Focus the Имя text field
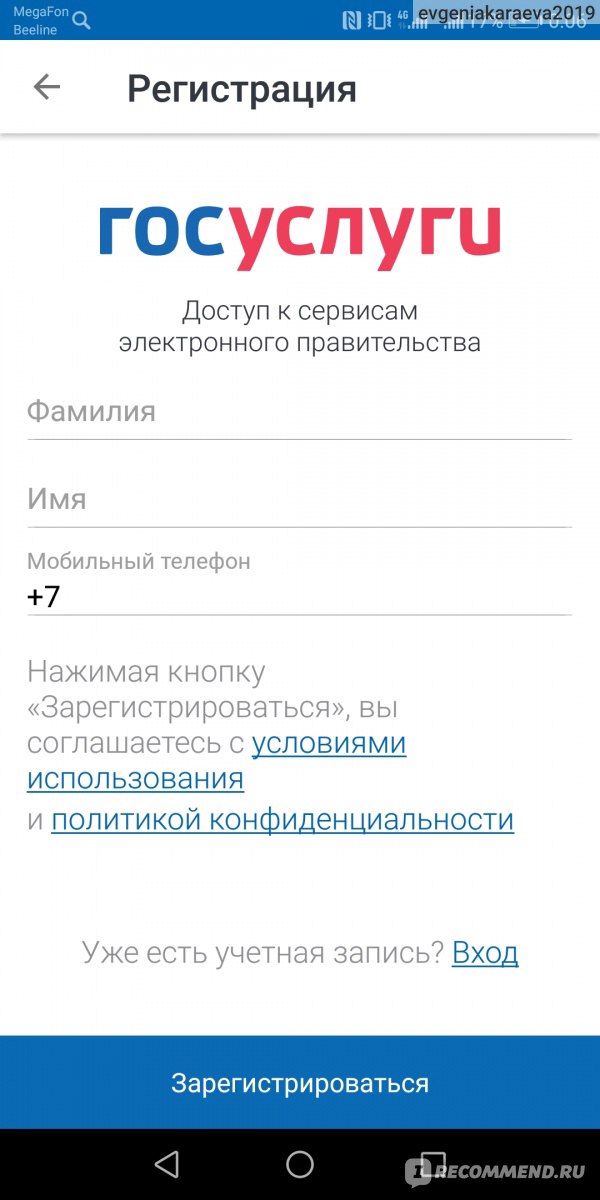 (x=299, y=500)
